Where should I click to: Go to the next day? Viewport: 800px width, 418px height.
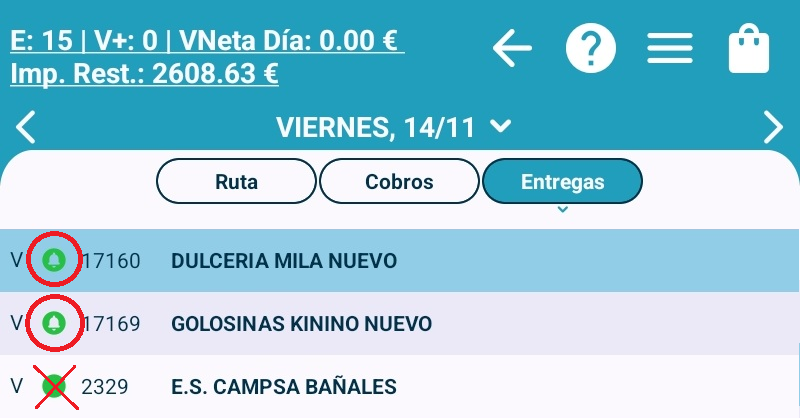pos(773,127)
